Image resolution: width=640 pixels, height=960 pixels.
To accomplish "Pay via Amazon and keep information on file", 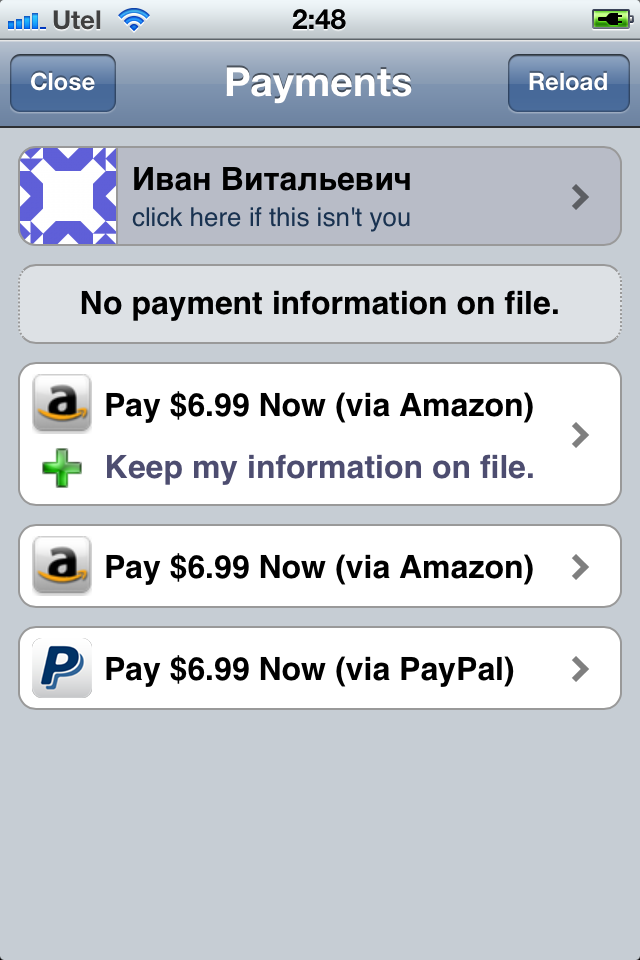I will coord(320,435).
